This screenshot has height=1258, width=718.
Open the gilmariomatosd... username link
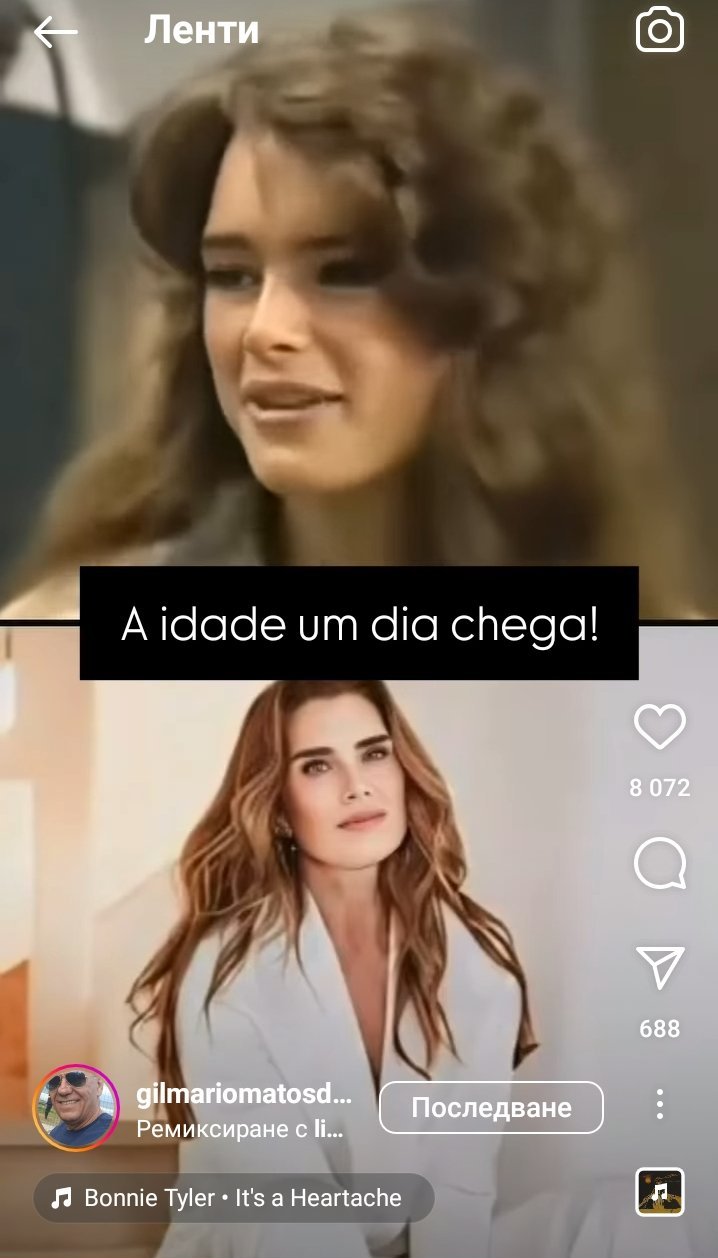pyautogui.click(x=243, y=1095)
